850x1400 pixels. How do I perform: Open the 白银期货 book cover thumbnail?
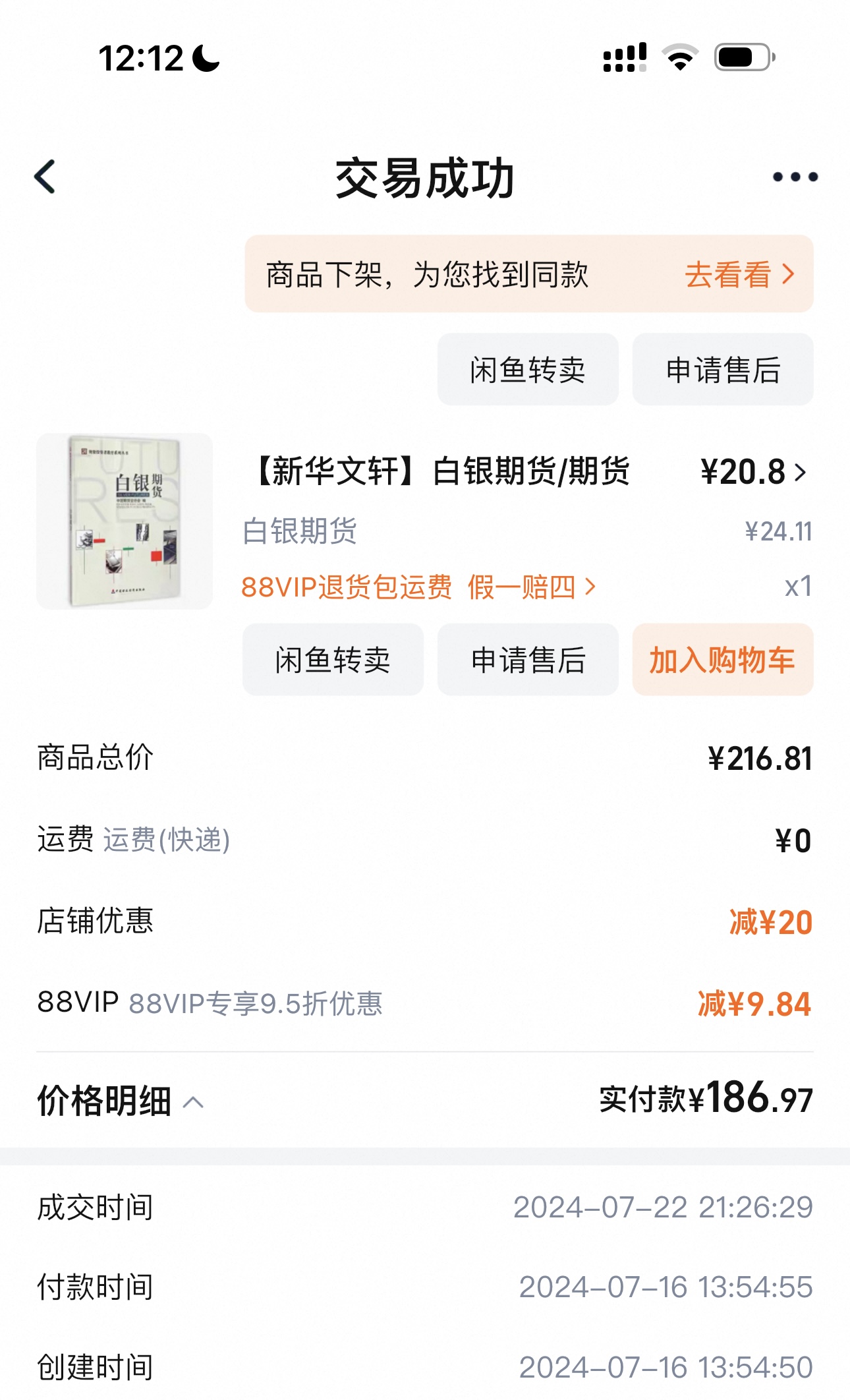125,521
